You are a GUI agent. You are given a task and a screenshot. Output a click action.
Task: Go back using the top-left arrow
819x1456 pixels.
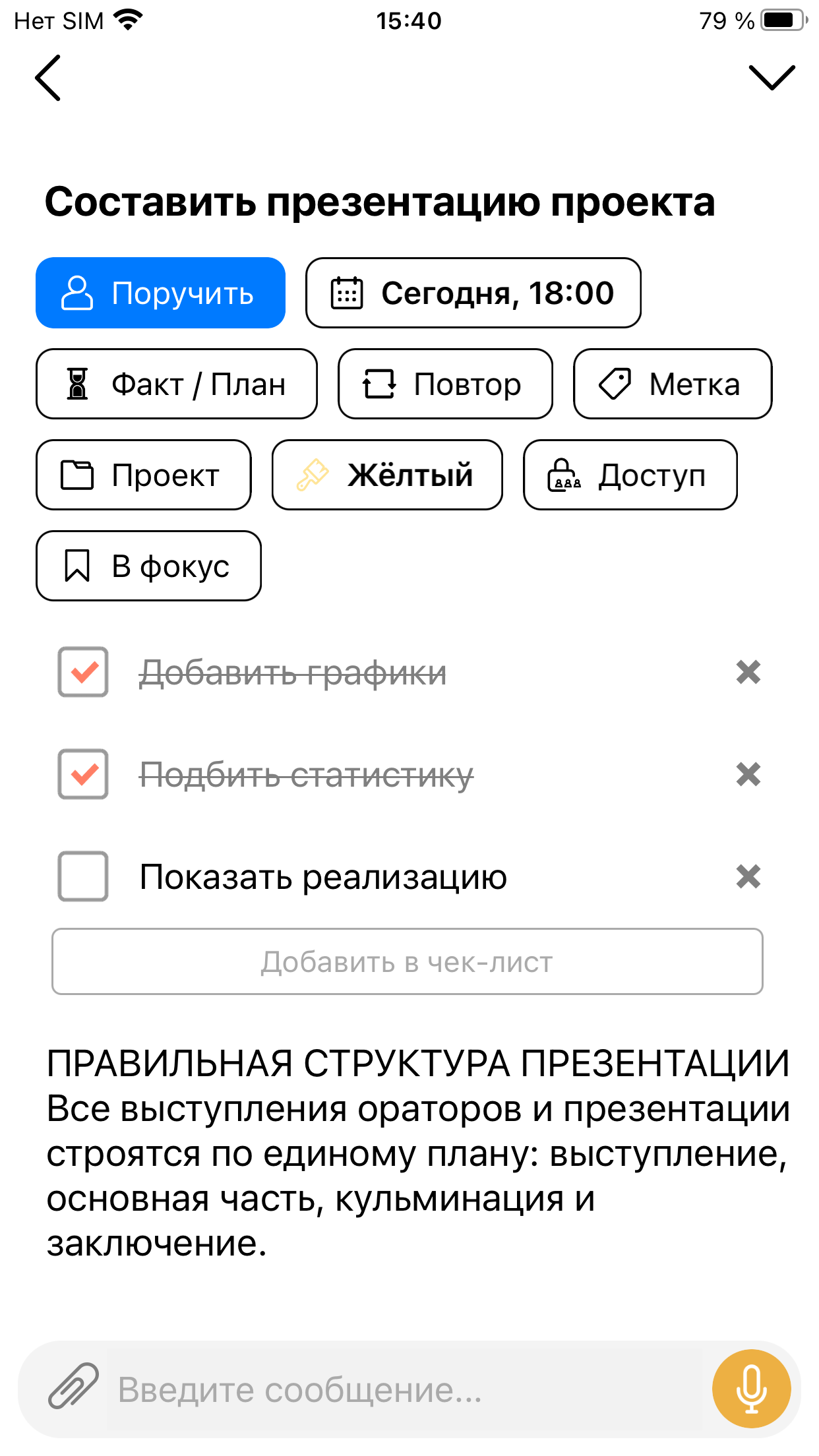click(x=47, y=78)
